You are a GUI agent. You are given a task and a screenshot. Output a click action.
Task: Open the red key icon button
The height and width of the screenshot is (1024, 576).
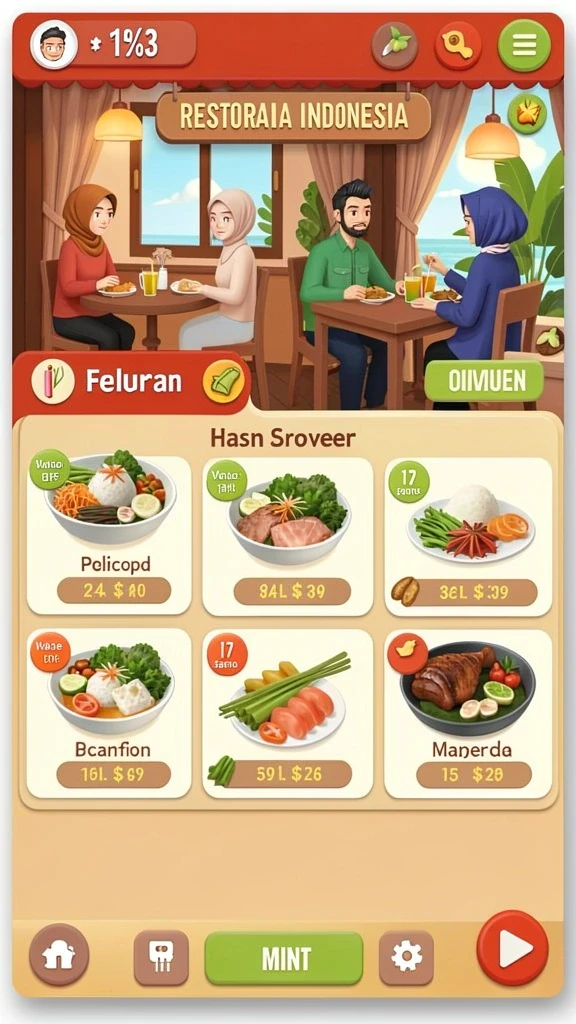458,45
